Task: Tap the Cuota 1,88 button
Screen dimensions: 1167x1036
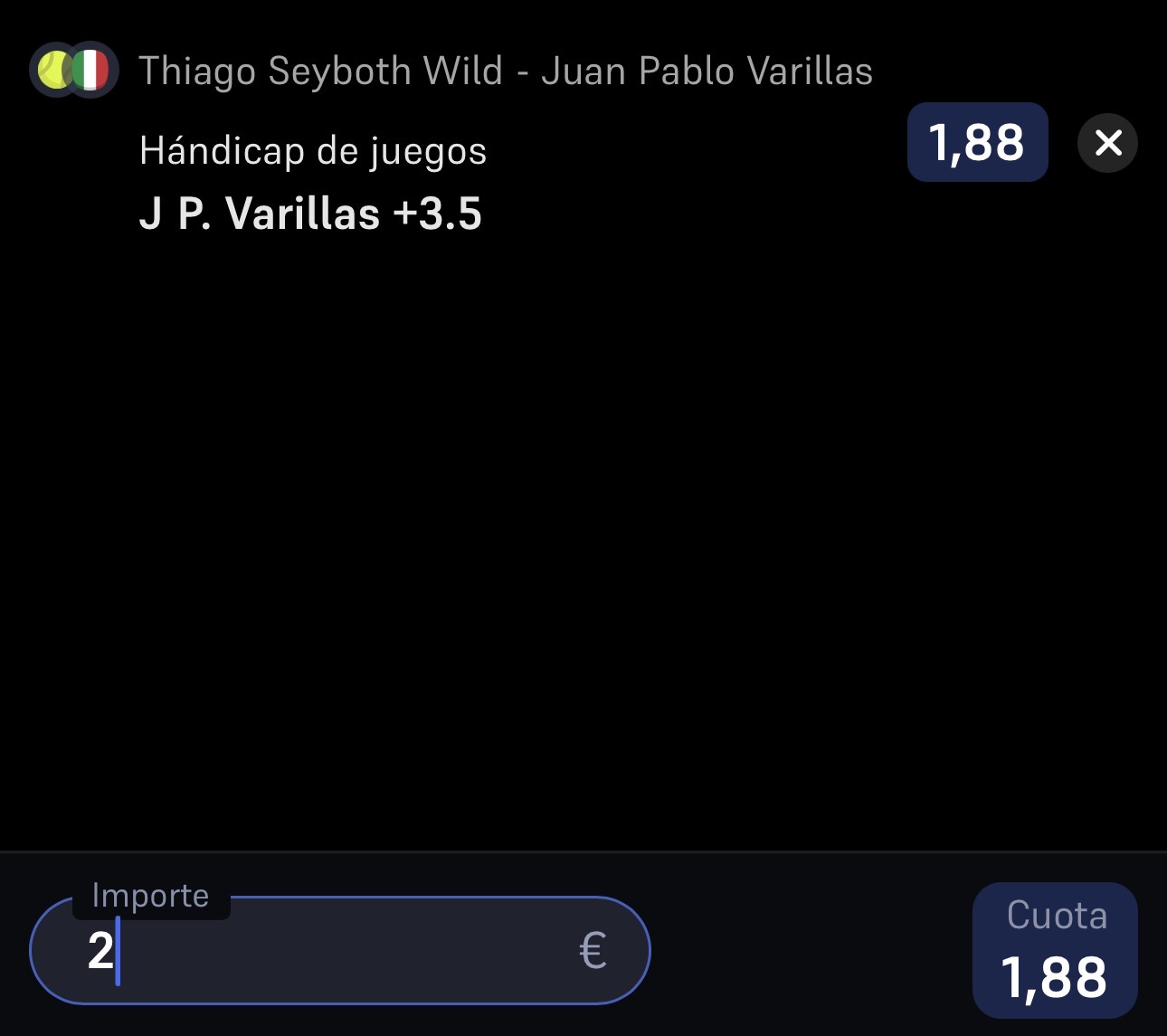Action: (1055, 950)
